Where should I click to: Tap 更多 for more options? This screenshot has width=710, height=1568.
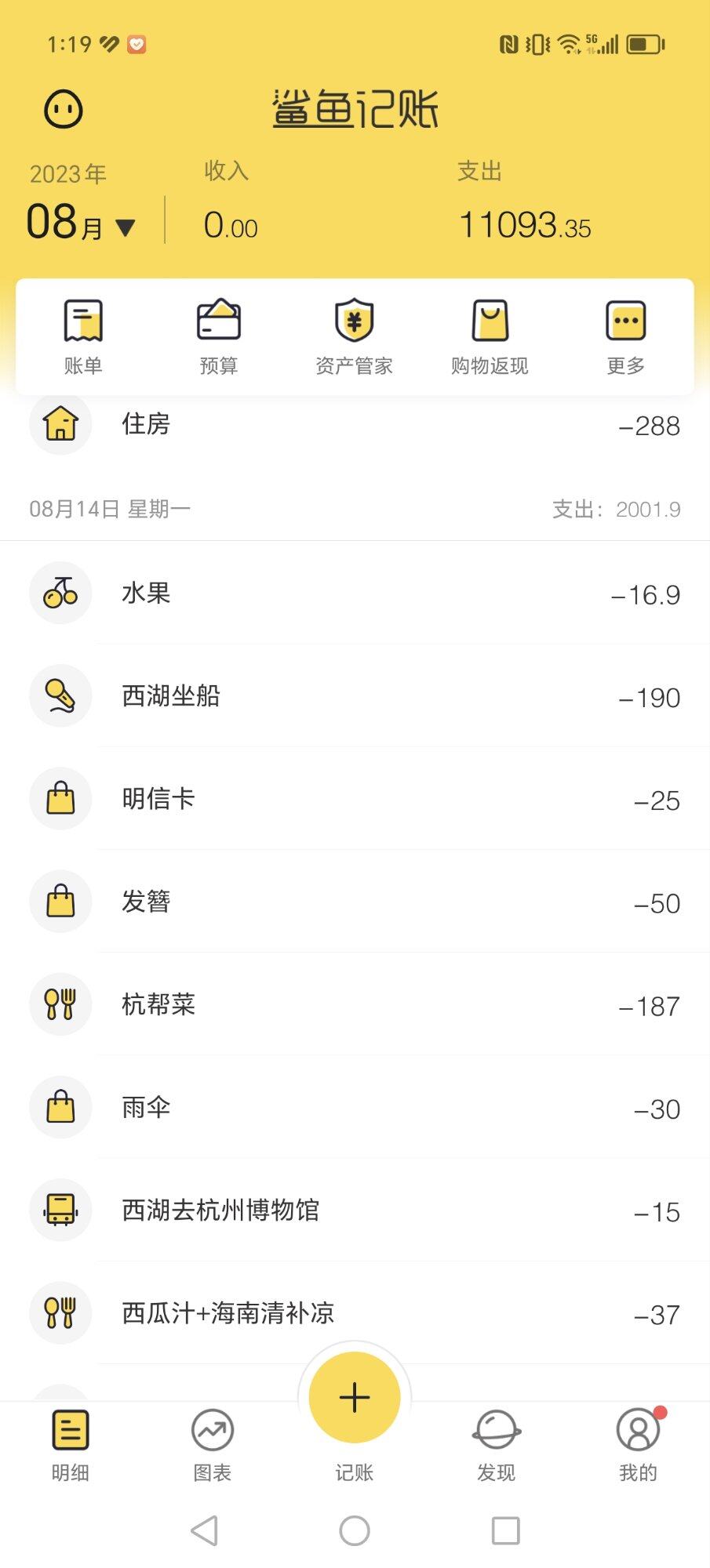626,337
